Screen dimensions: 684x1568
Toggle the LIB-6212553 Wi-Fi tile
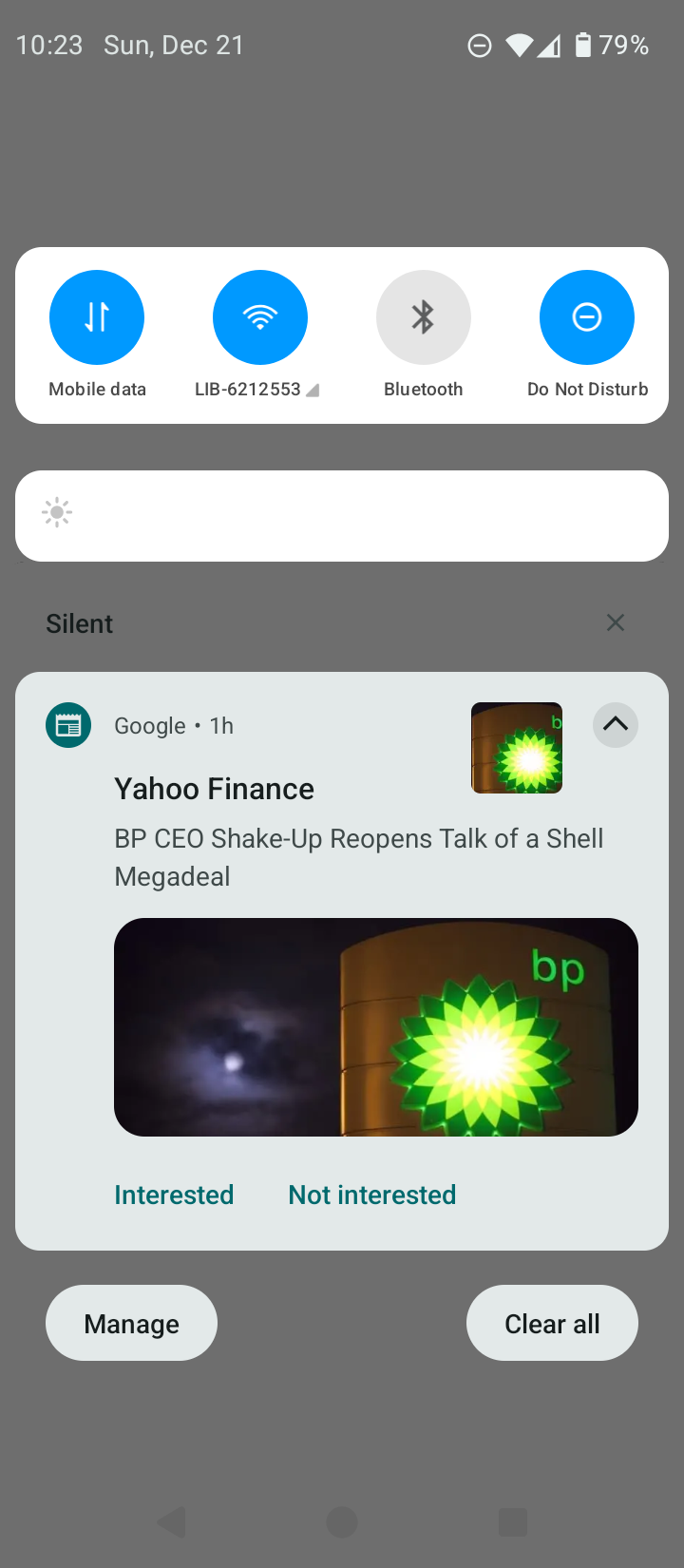pyautogui.click(x=259, y=317)
